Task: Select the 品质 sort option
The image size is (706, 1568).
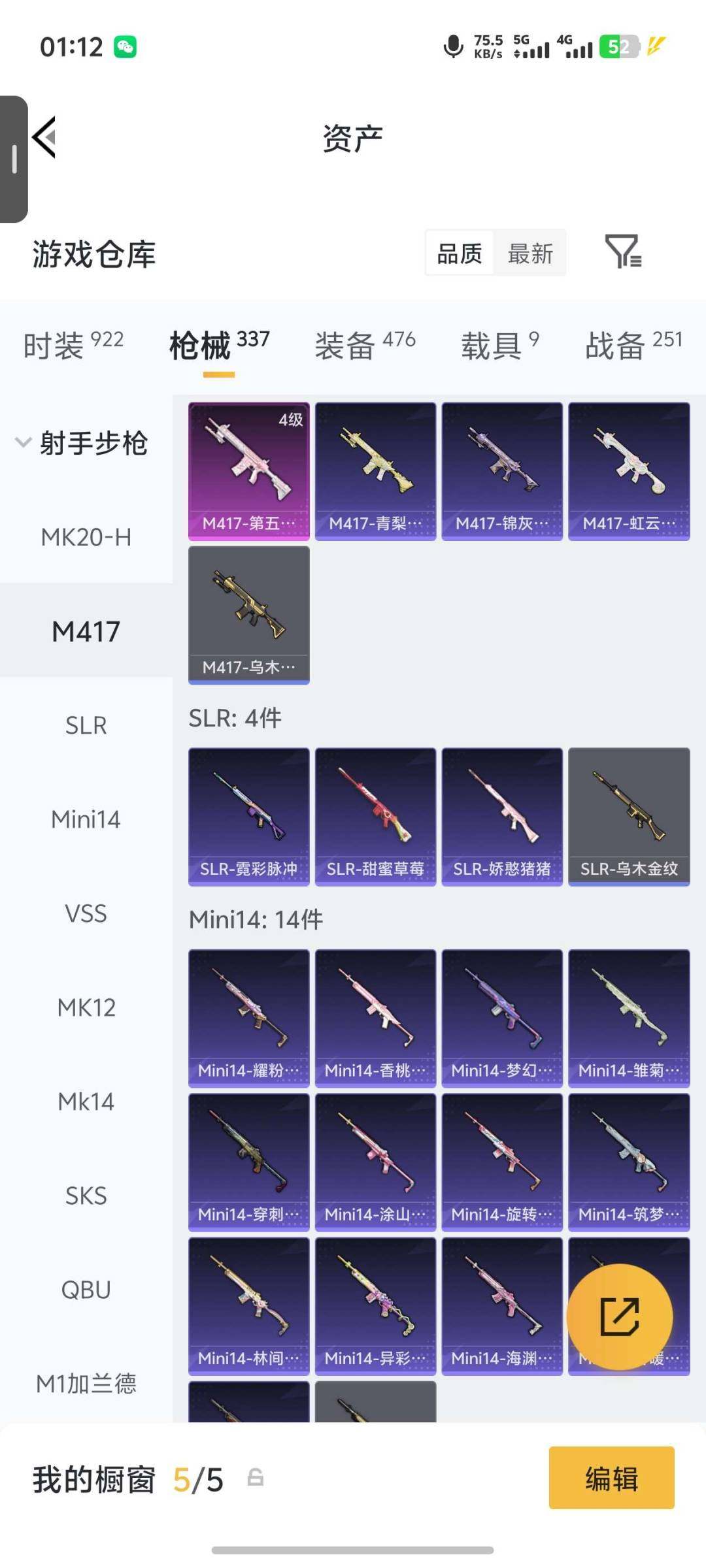Action: 460,253
